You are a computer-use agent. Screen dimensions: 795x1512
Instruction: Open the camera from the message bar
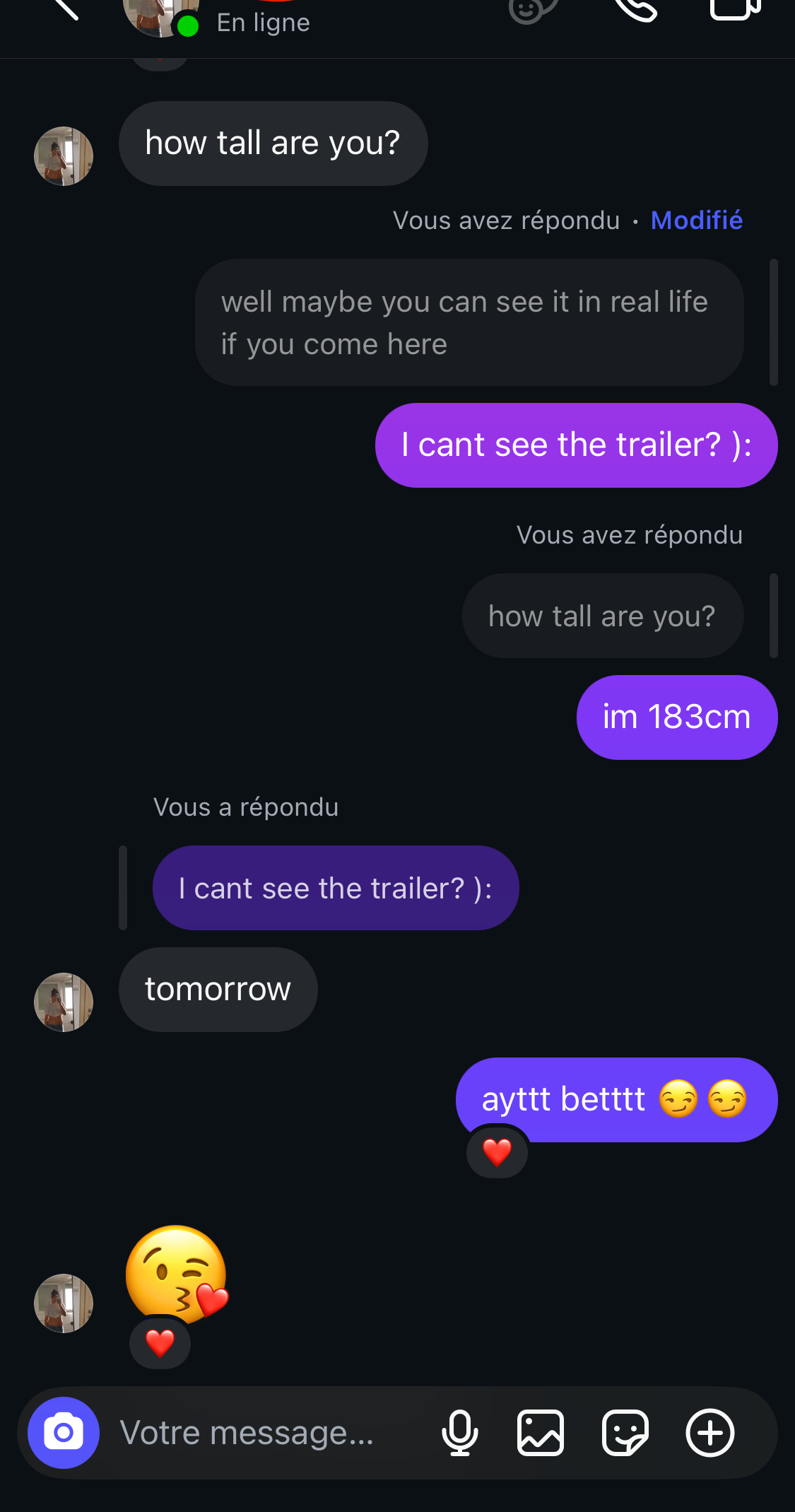[64, 1432]
